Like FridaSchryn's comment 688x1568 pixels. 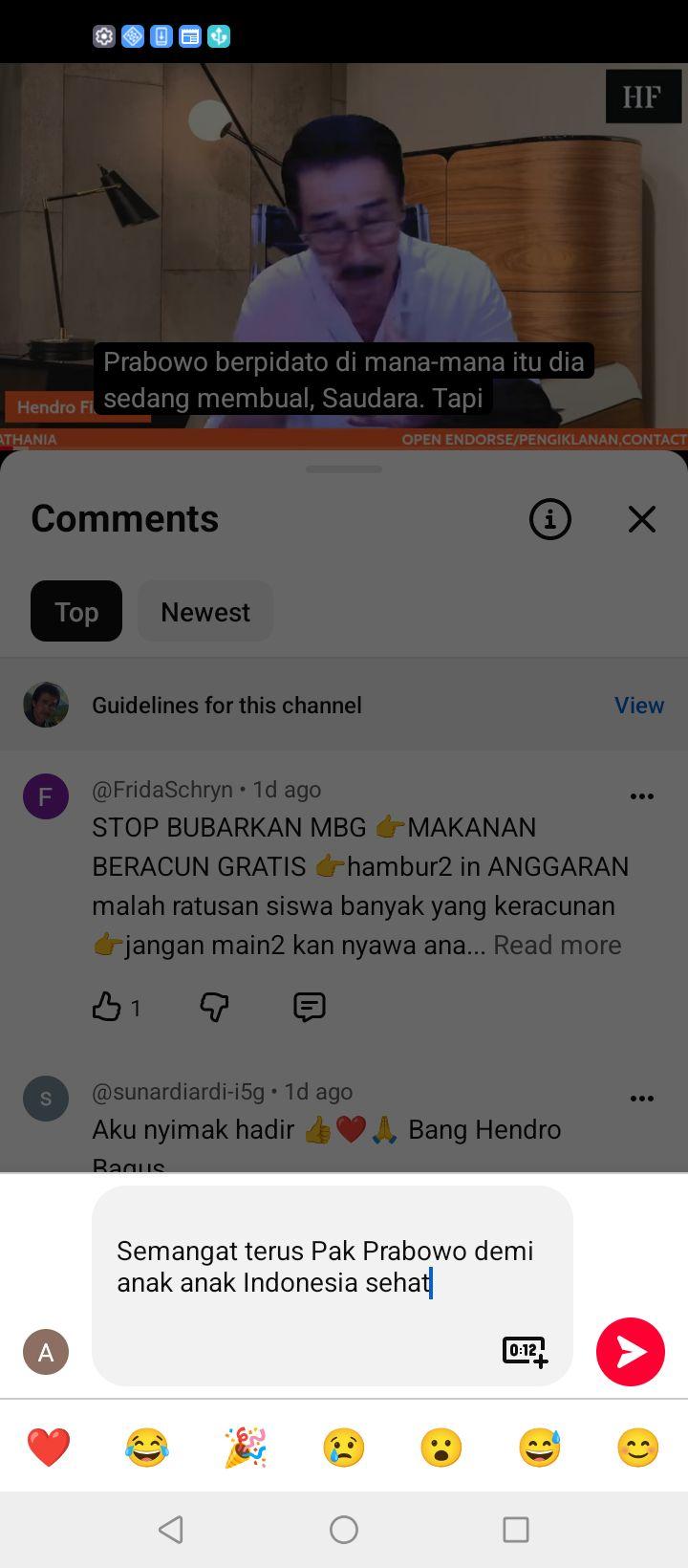point(106,1007)
